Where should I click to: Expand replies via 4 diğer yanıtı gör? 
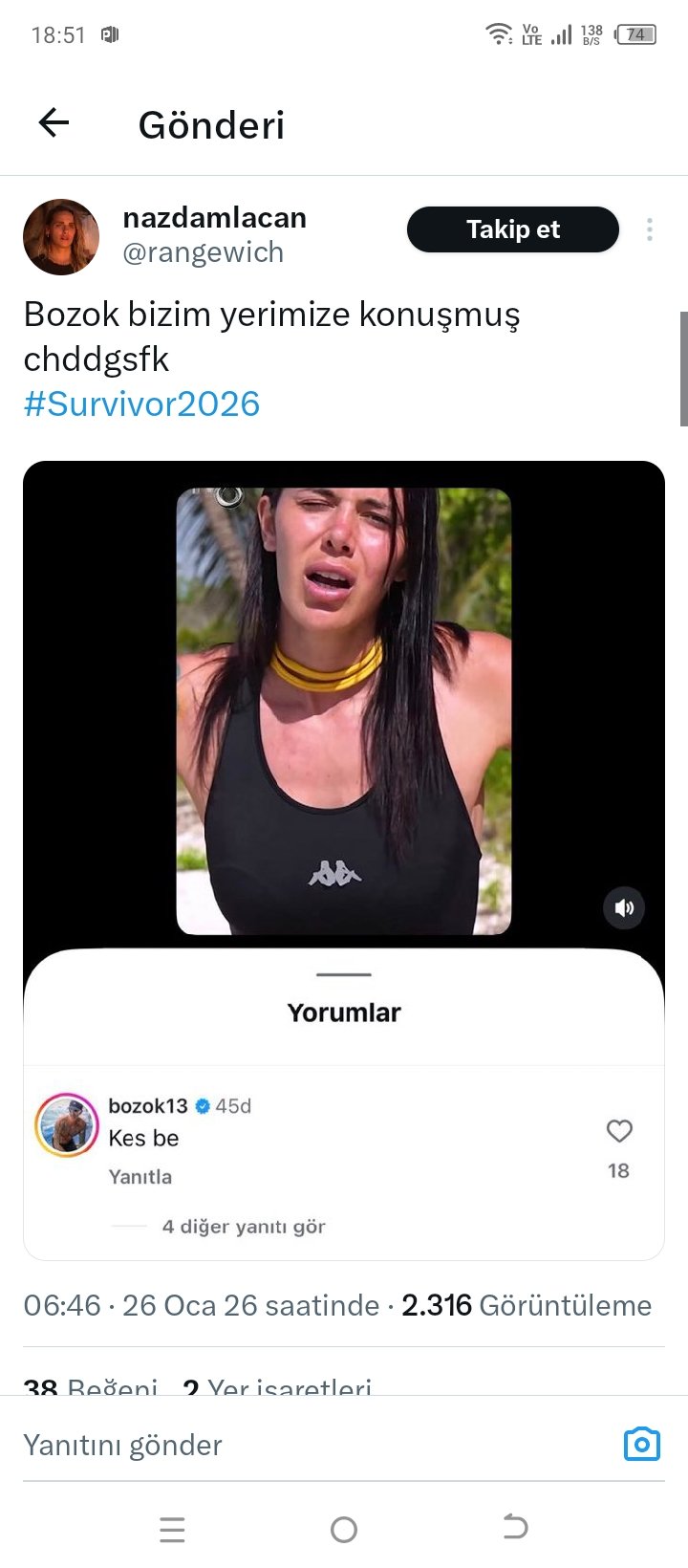244,1226
